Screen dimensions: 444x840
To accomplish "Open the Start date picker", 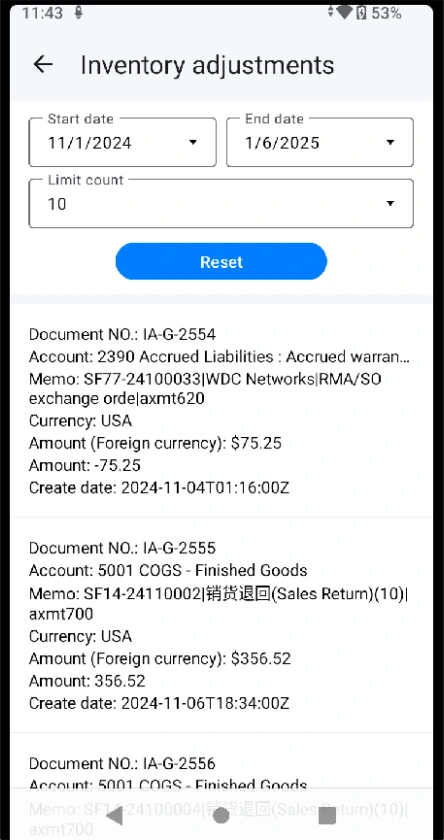I will (x=122, y=142).
